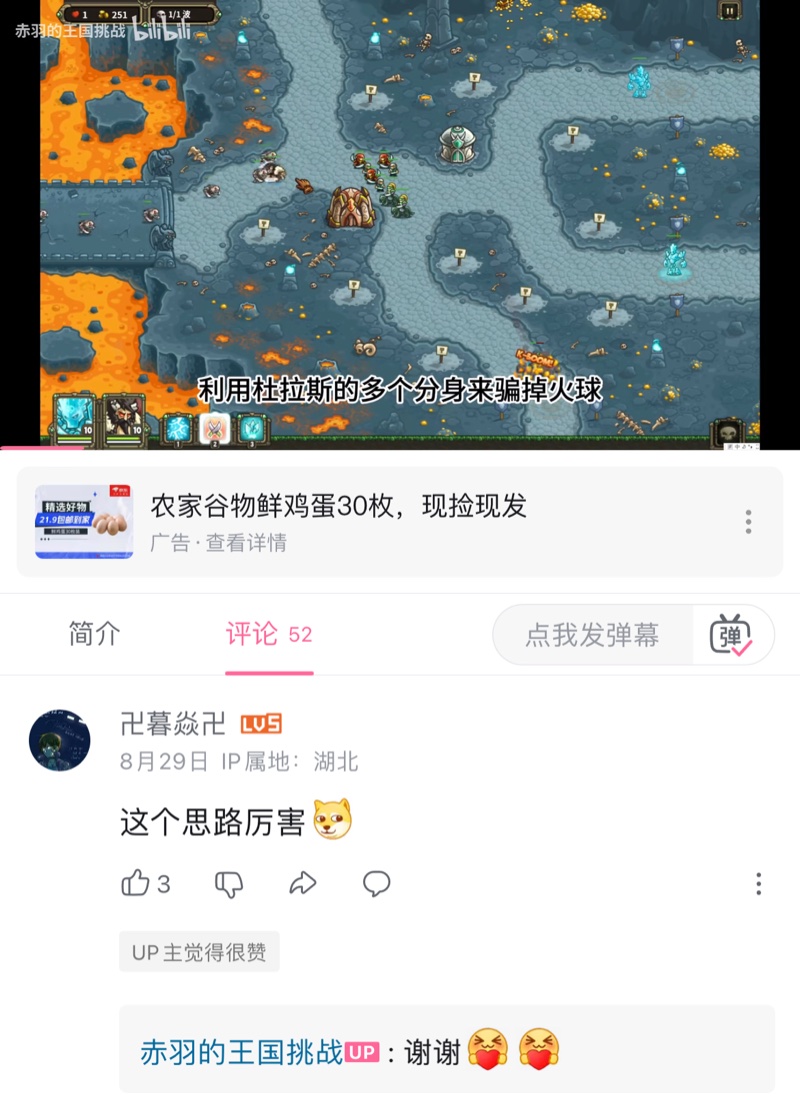Share 卍暮焱卍's comment

click(303, 883)
